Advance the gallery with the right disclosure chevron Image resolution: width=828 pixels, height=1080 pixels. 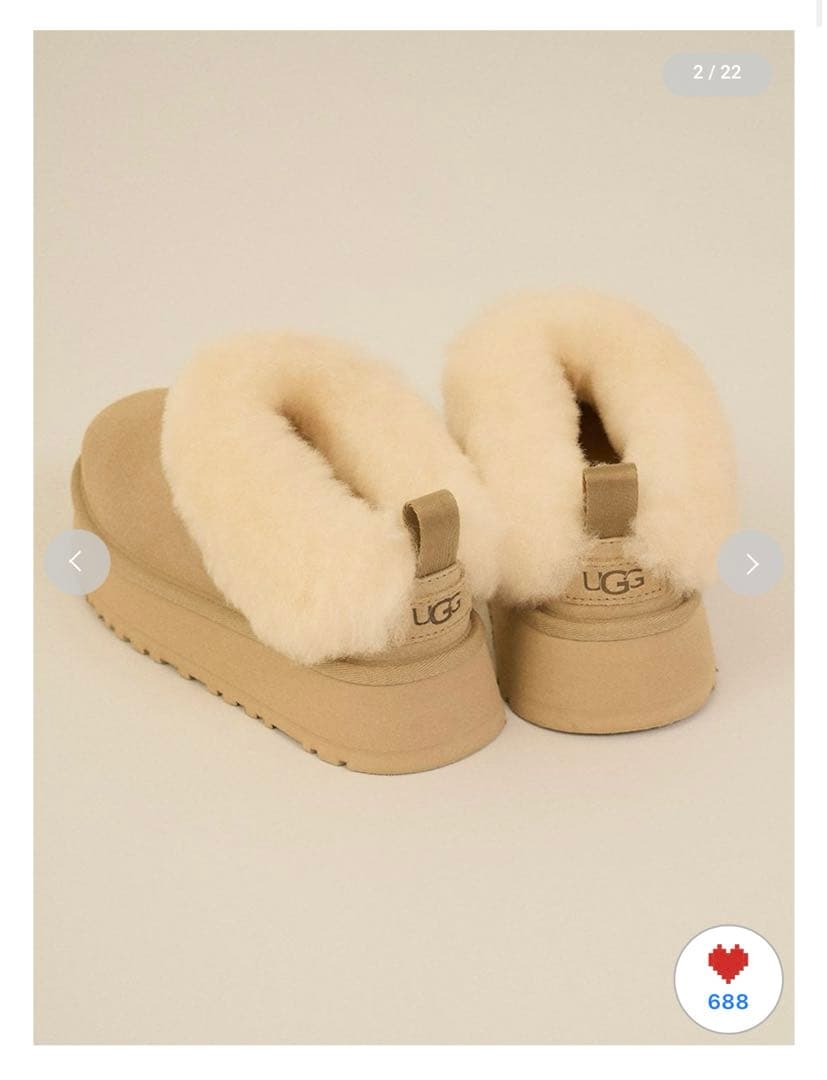click(752, 562)
